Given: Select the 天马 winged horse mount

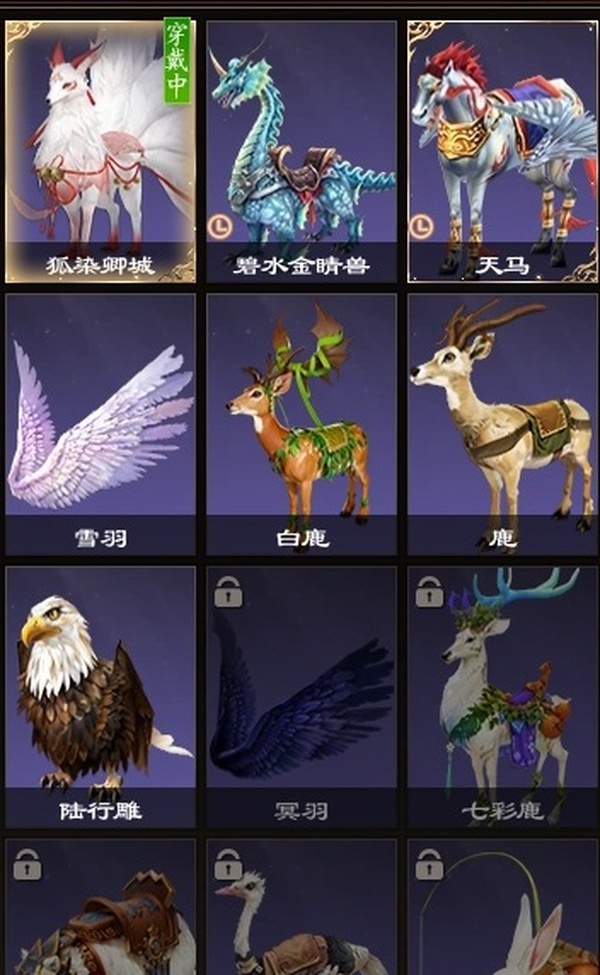Looking at the screenshot, I should point(501,150).
